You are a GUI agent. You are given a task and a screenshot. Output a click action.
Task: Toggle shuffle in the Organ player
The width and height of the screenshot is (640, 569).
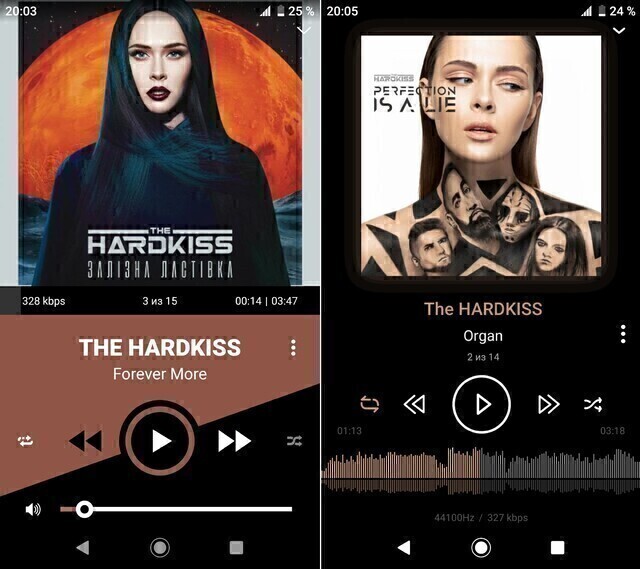[x=593, y=404]
